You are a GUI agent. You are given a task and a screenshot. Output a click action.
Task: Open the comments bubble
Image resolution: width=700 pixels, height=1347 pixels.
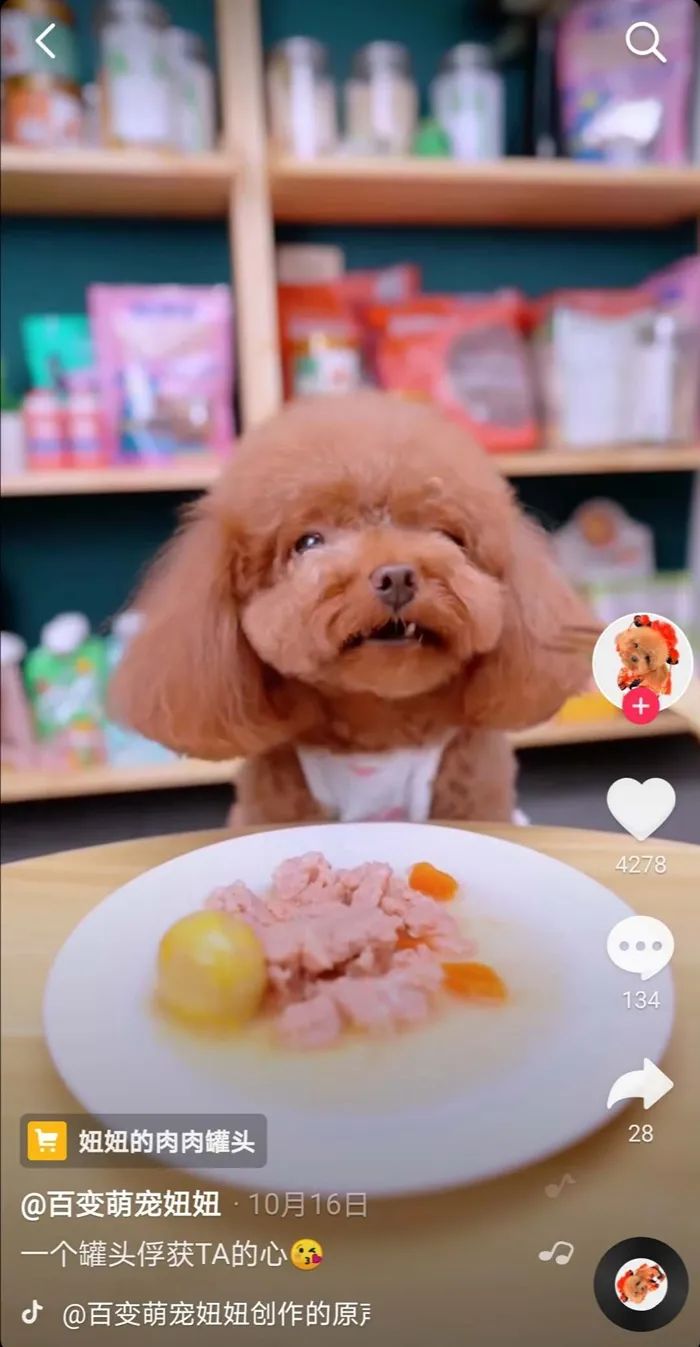[x=641, y=947]
